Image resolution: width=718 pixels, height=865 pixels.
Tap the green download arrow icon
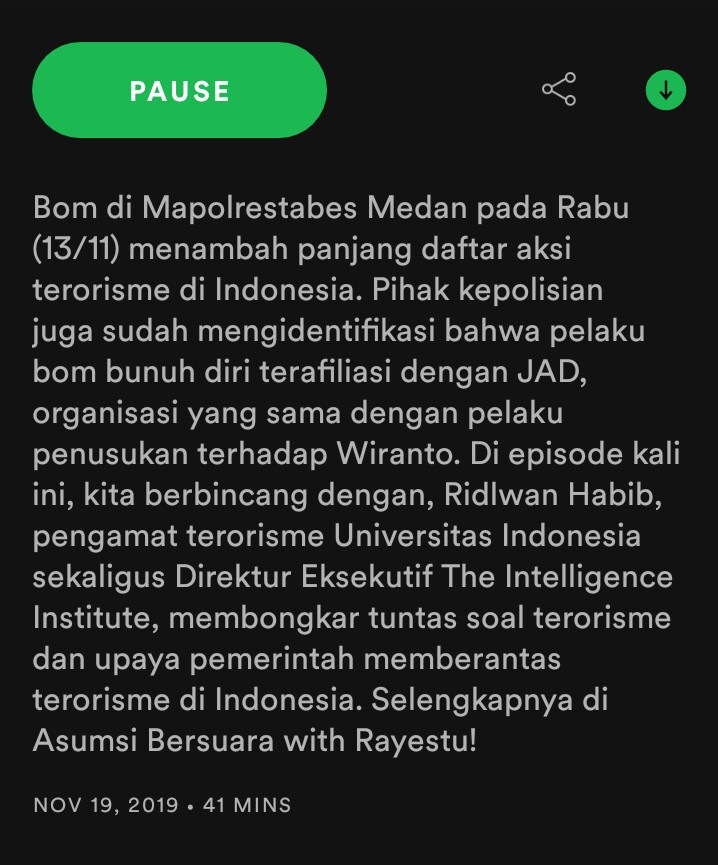[x=665, y=90]
